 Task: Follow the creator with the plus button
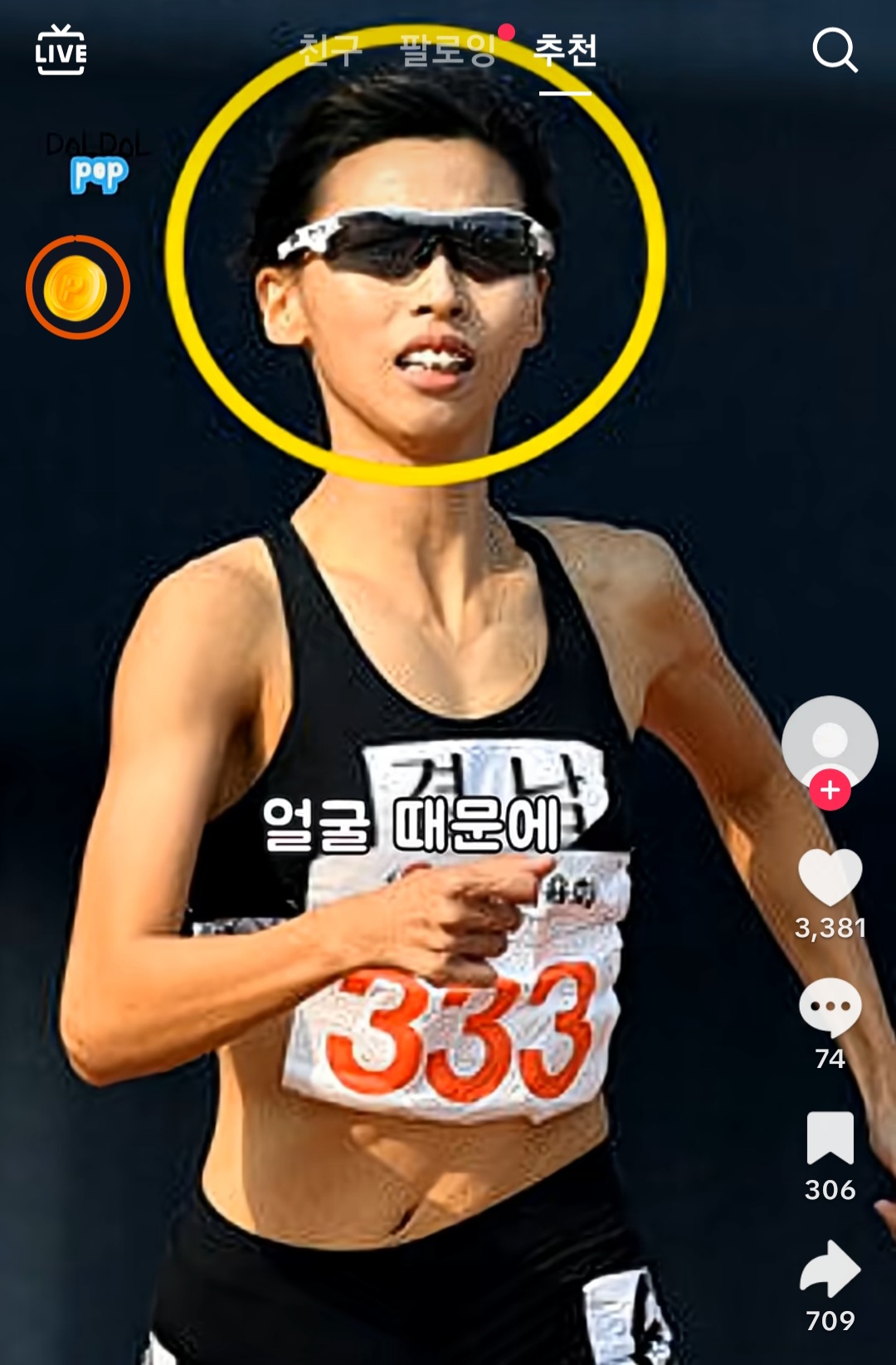tap(830, 790)
